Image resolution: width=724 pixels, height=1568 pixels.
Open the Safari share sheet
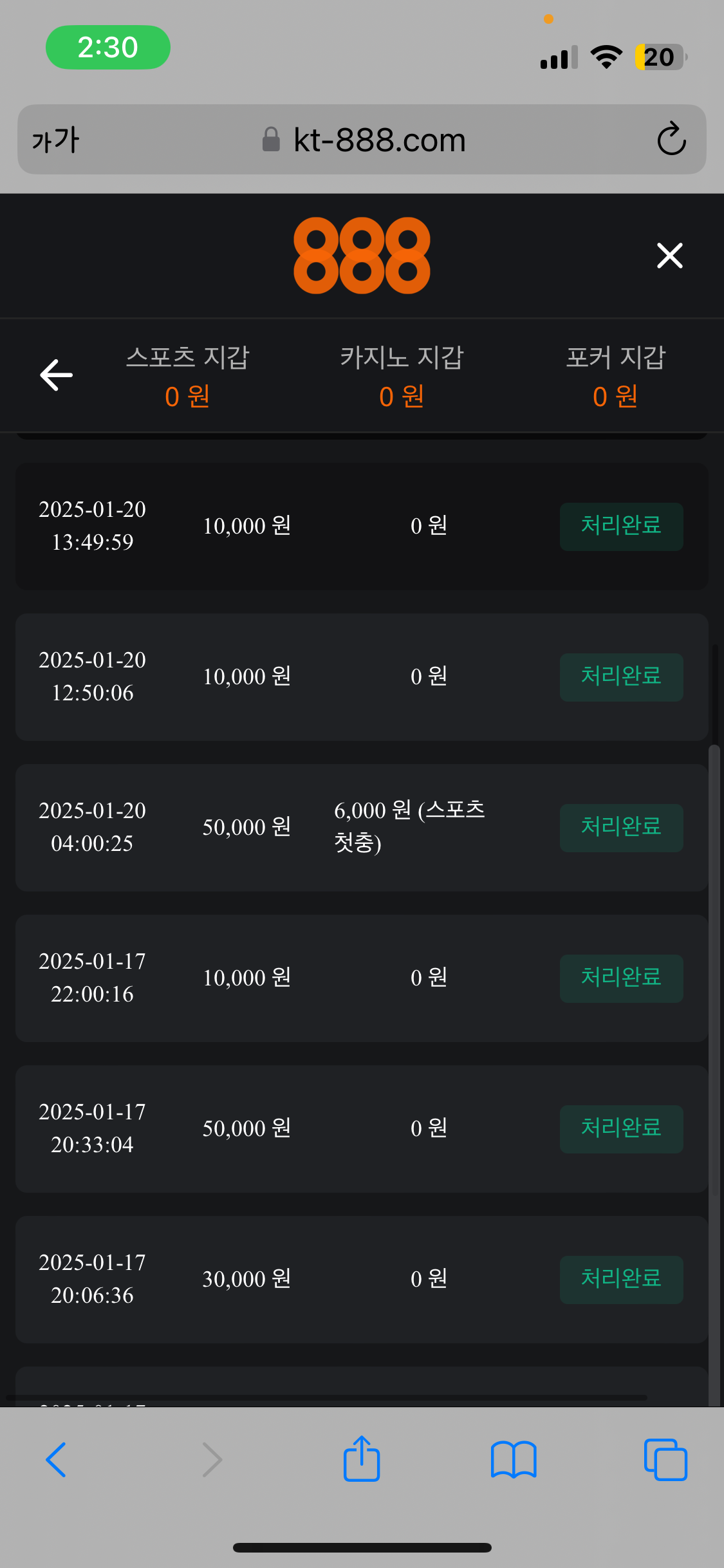pyautogui.click(x=362, y=1459)
